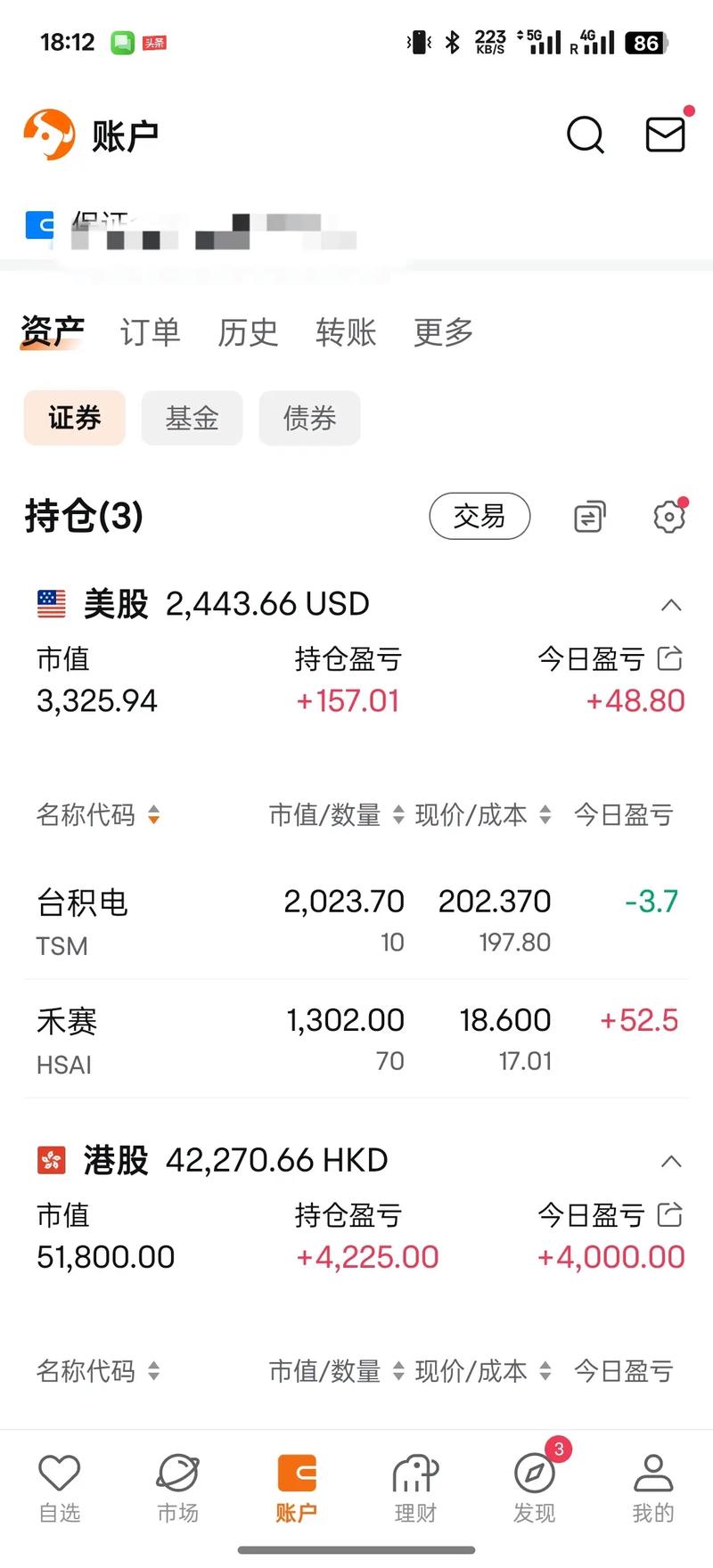Select the 债券 filter chip
This screenshot has width=713, height=1568.
click(x=309, y=418)
